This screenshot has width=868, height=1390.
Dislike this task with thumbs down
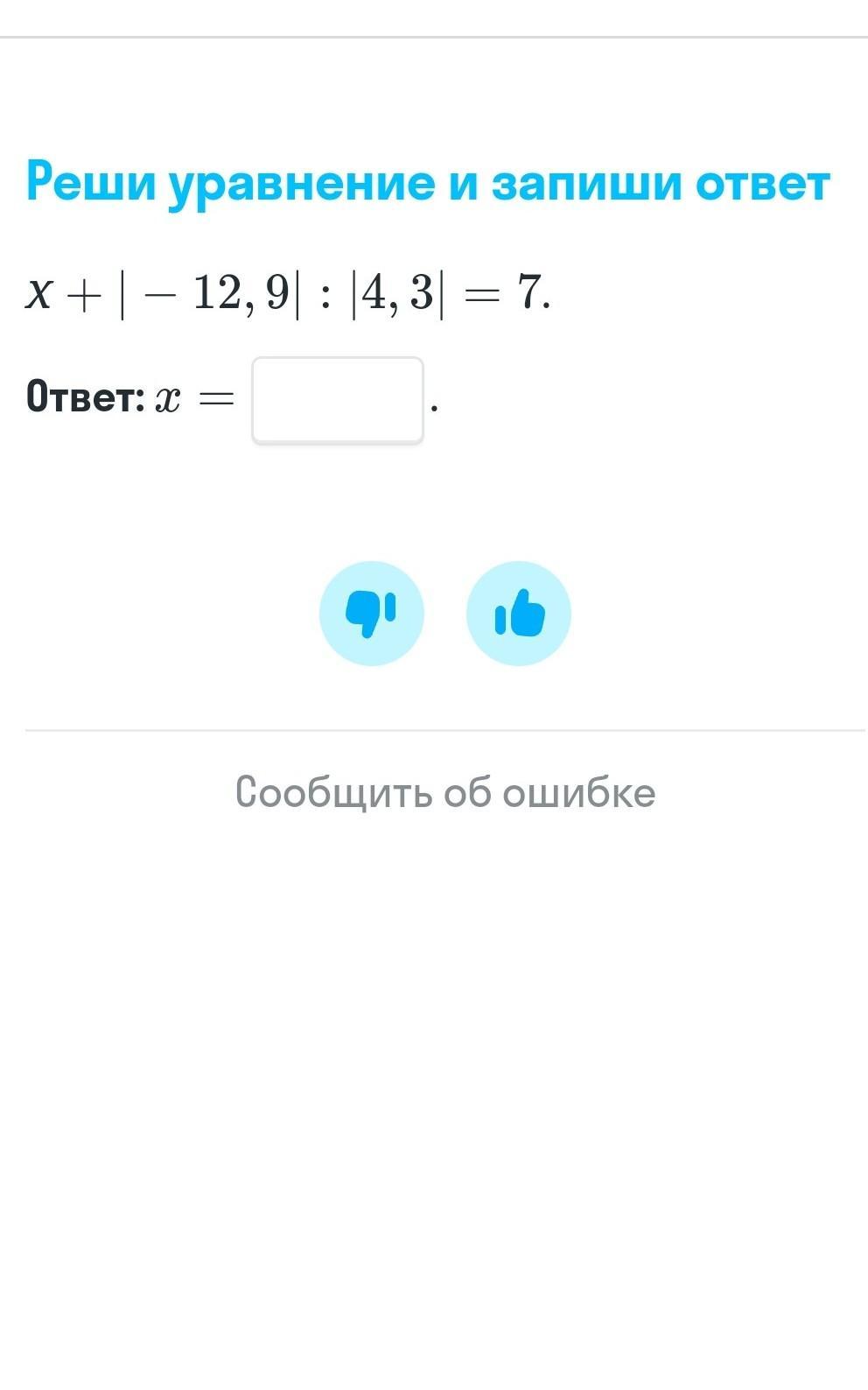372,614
